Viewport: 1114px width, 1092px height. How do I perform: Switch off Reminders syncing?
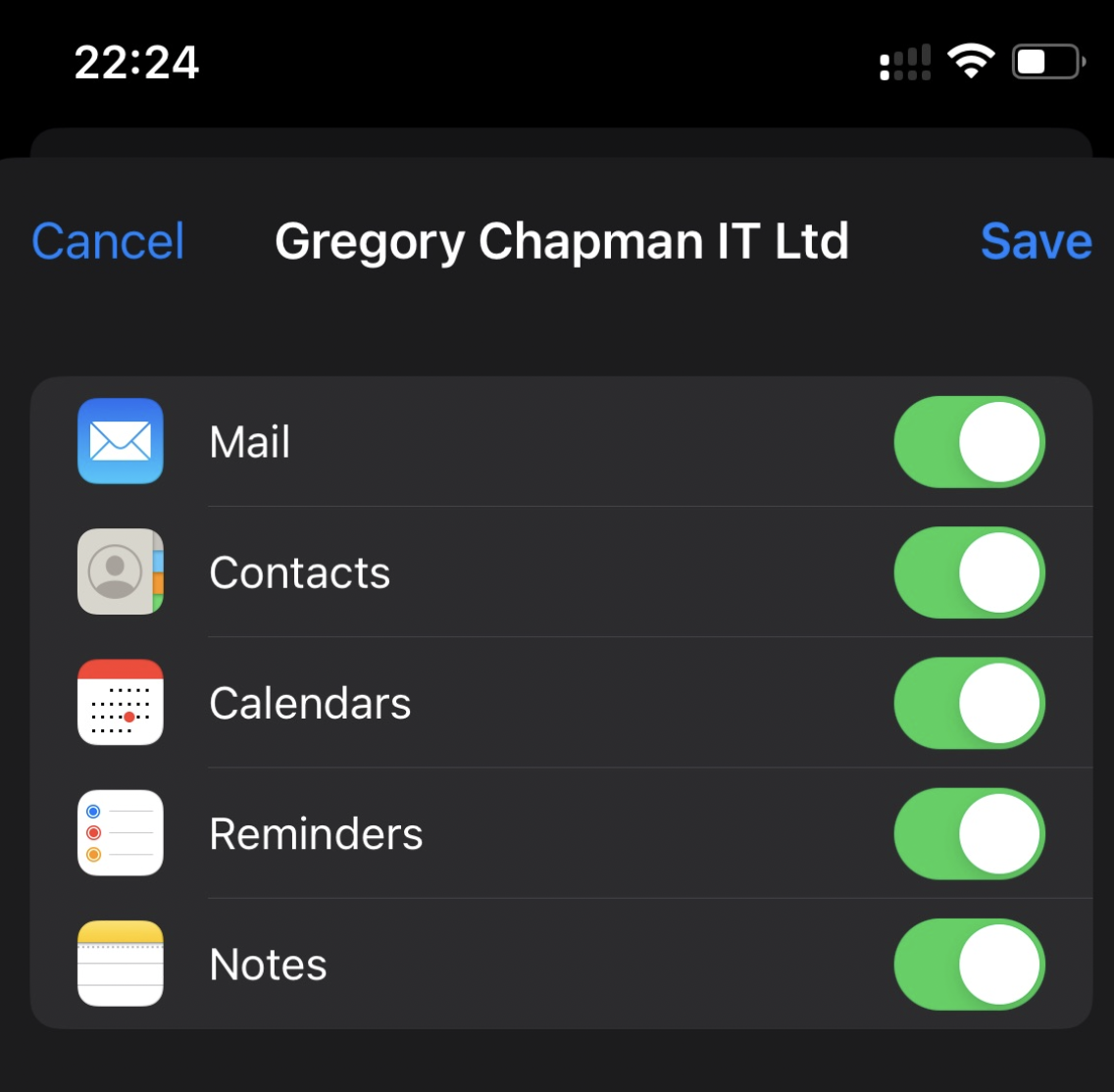point(969,833)
